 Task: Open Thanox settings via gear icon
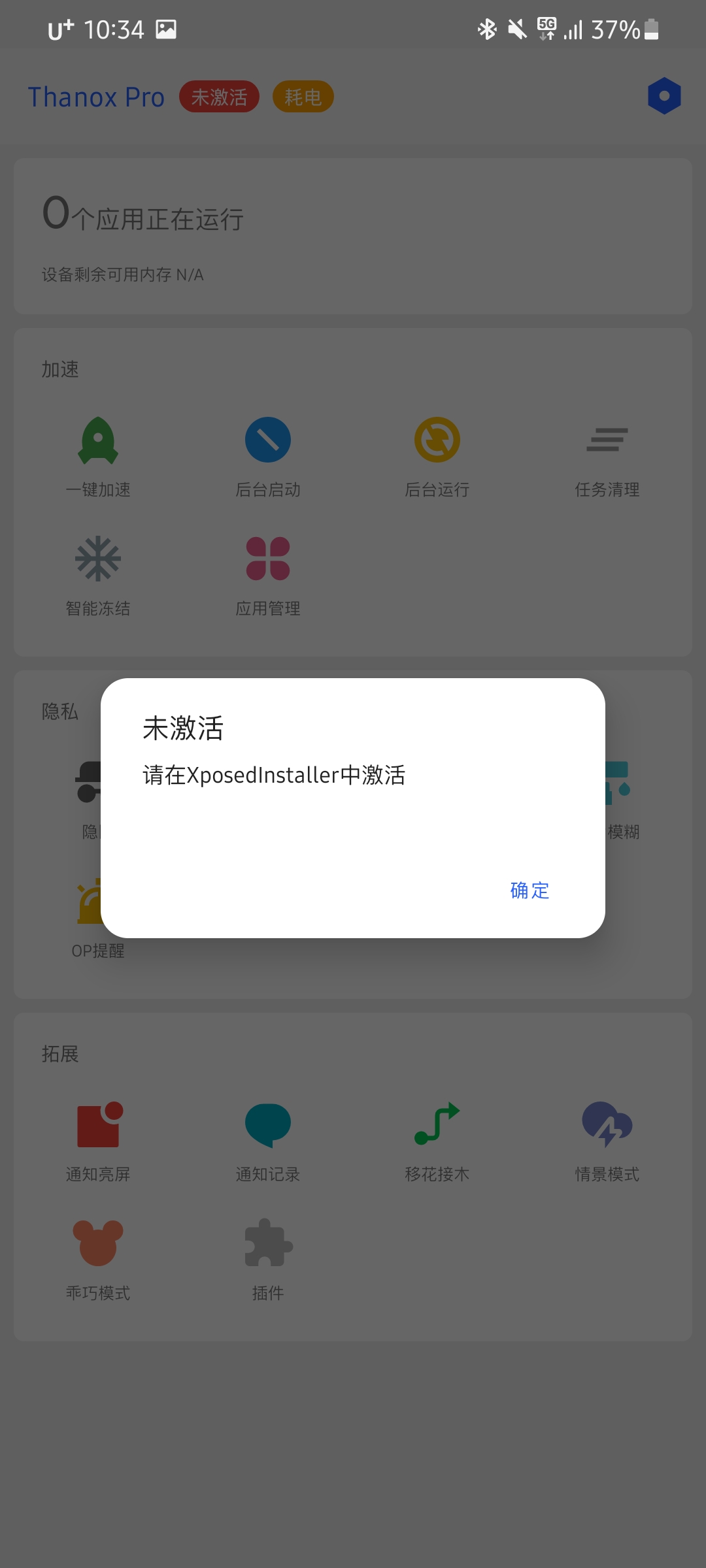(665, 96)
